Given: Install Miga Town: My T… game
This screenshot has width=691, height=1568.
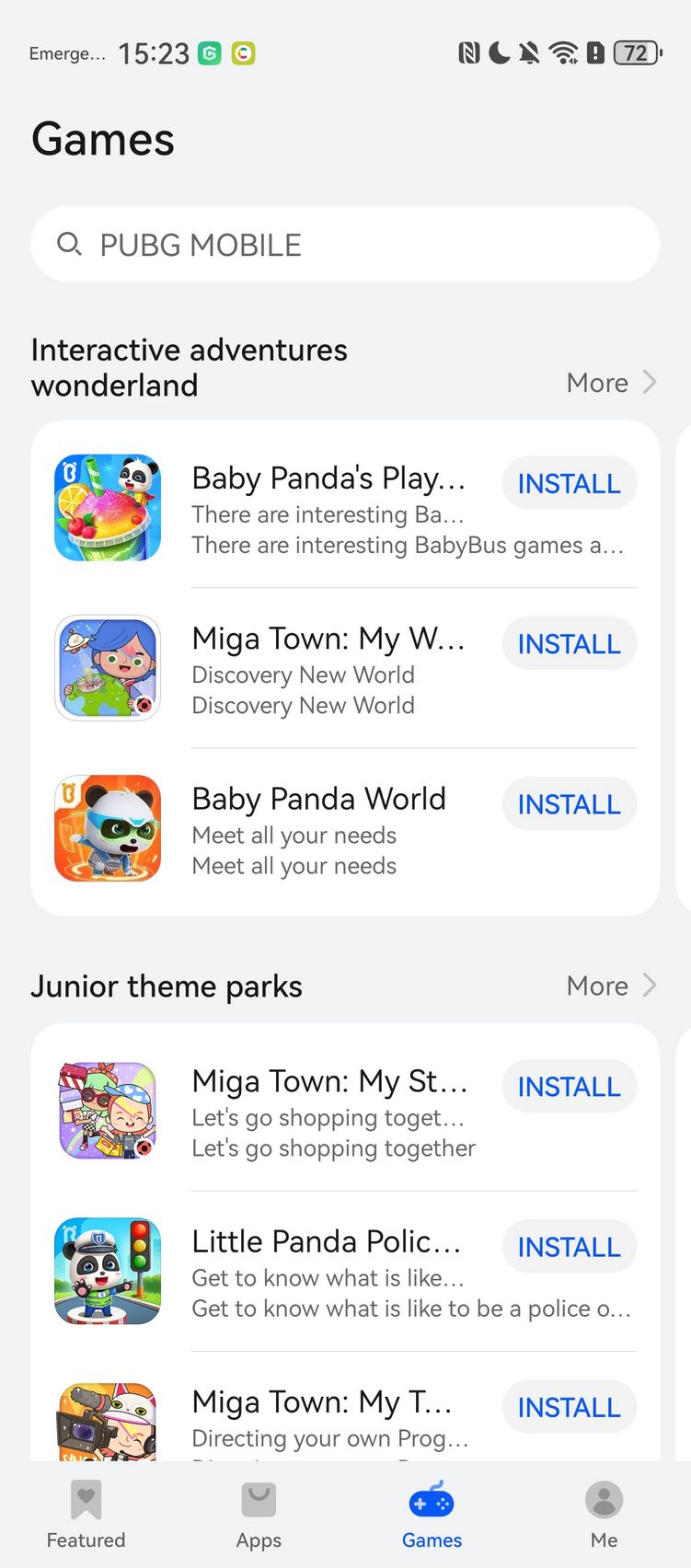Looking at the screenshot, I should [x=569, y=1406].
